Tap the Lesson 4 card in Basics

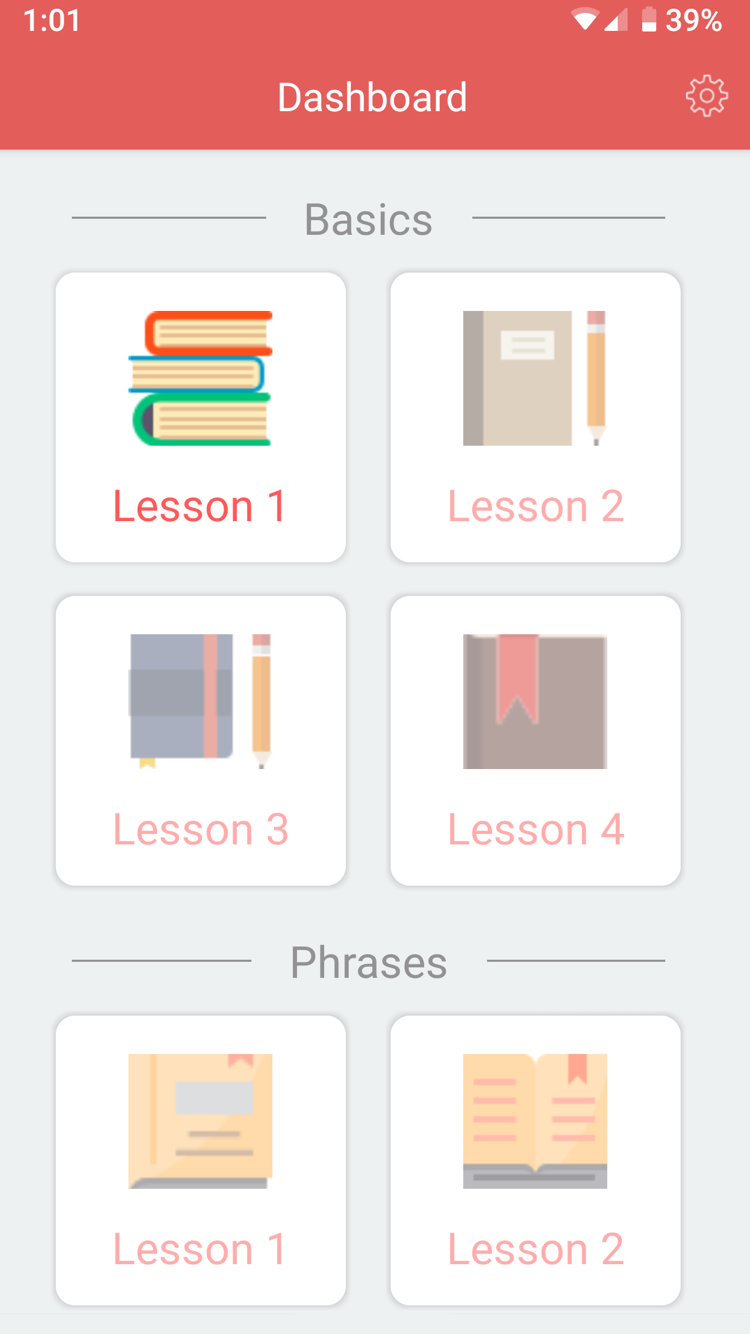coord(535,740)
